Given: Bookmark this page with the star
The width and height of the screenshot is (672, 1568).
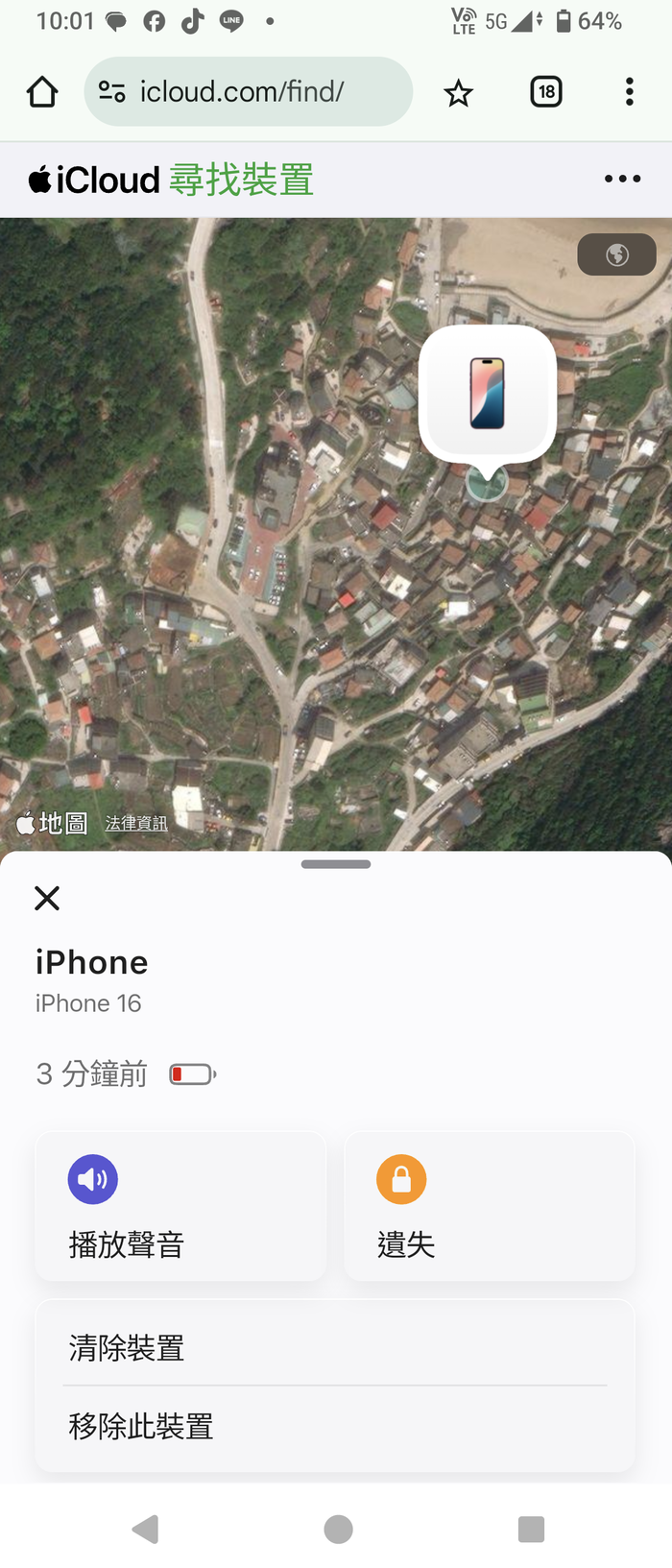Looking at the screenshot, I should [458, 93].
